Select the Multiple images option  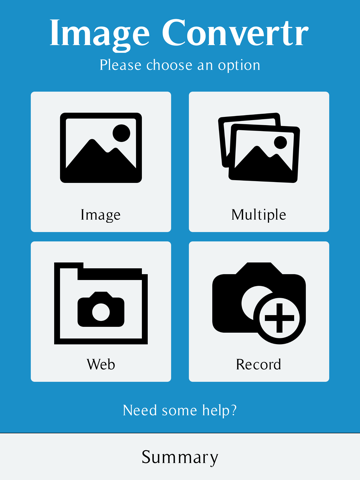click(x=259, y=162)
